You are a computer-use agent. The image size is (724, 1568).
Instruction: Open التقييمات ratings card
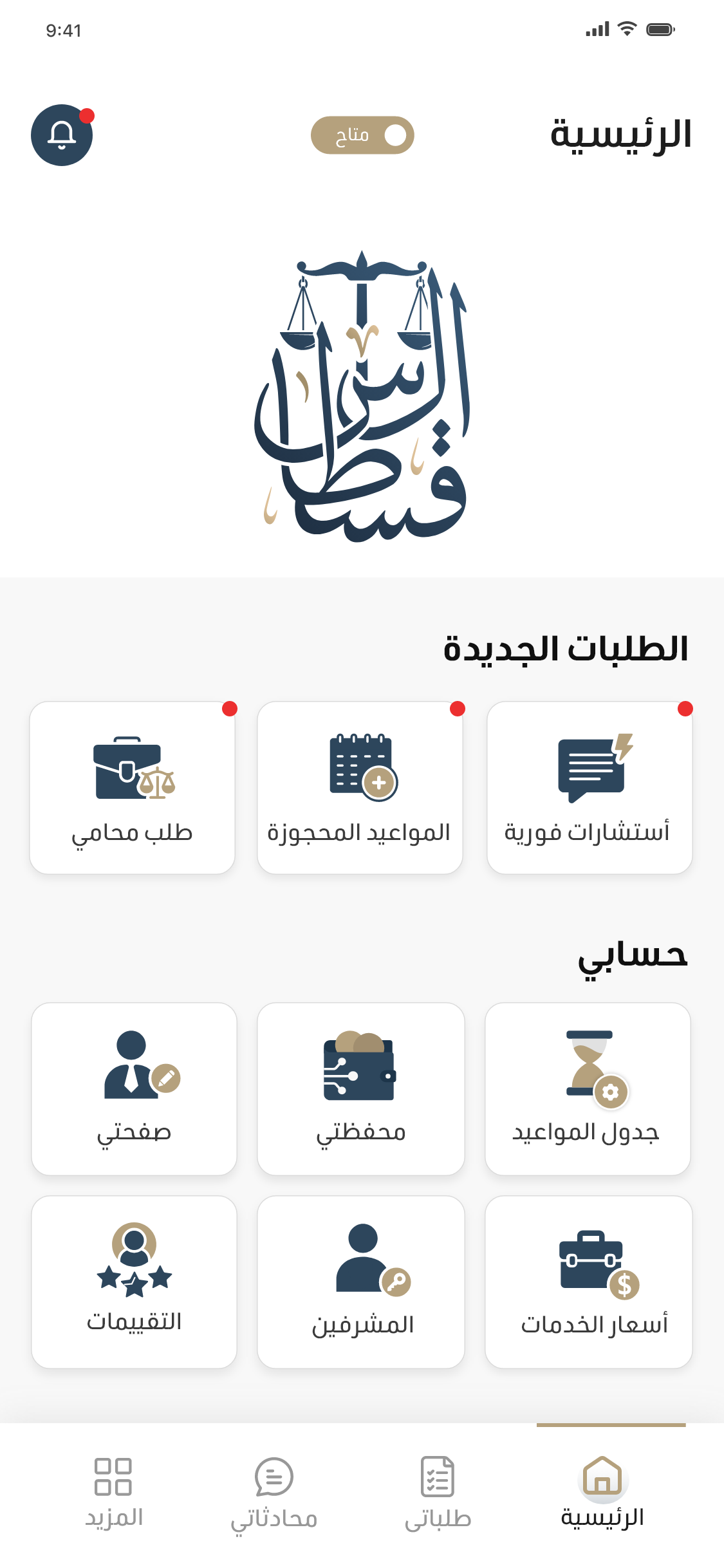pyautogui.click(x=134, y=1282)
